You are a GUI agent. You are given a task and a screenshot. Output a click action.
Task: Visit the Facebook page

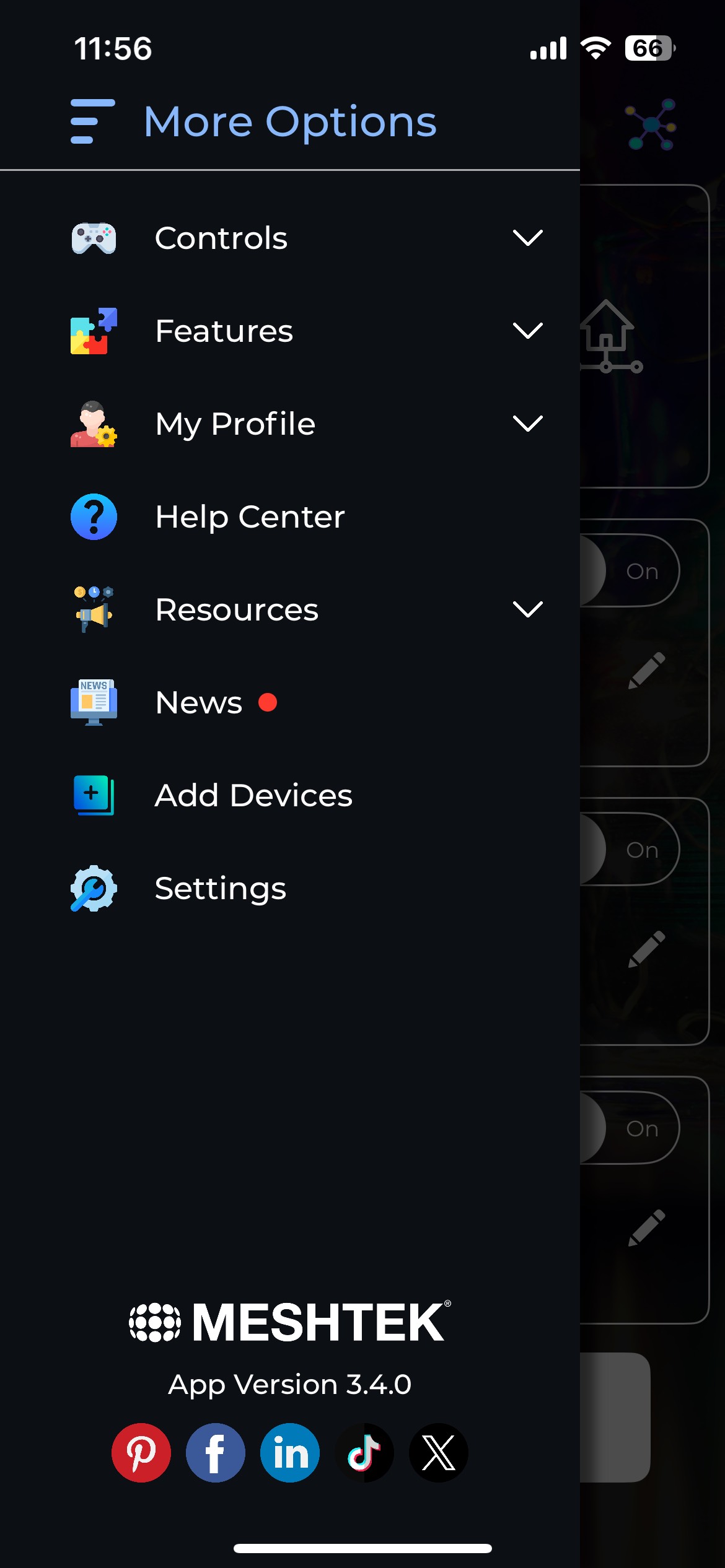click(216, 1452)
